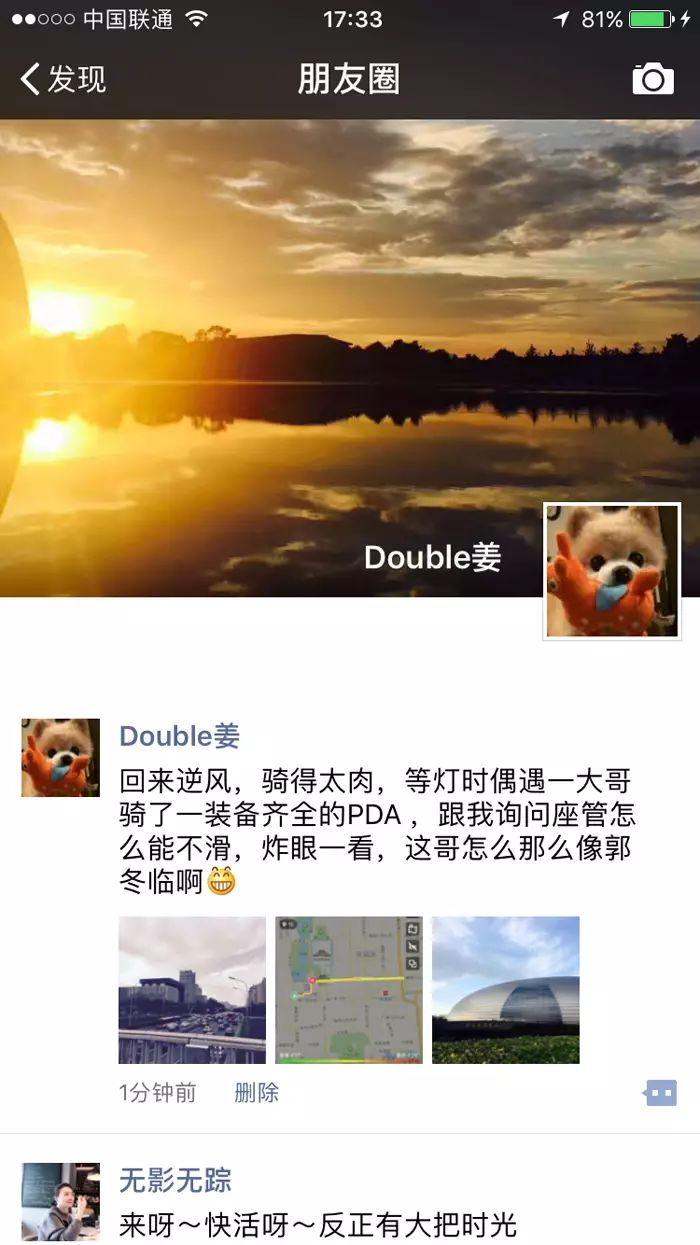Open the camera to post a moment
This screenshot has width=700, height=1245.
point(653,79)
